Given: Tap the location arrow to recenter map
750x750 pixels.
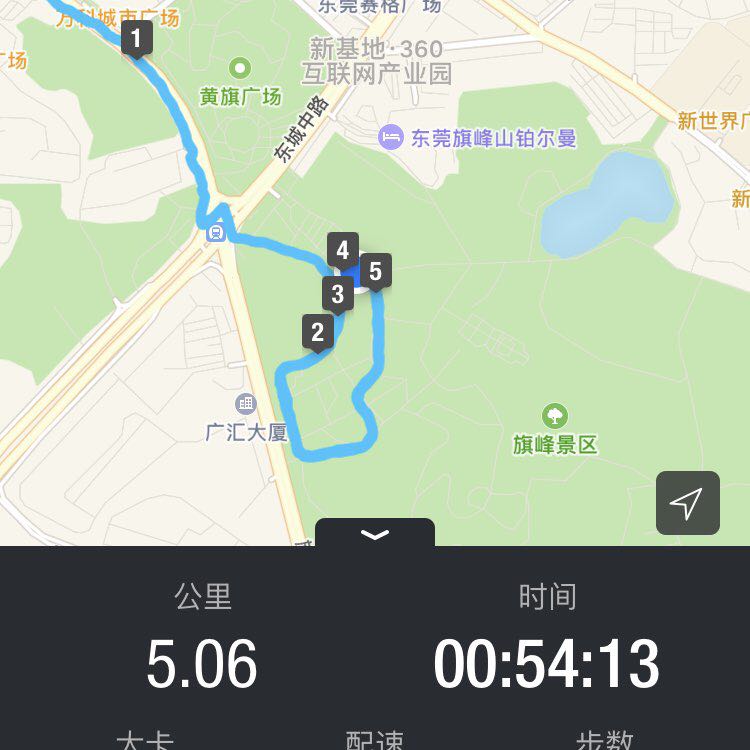Looking at the screenshot, I should (687, 503).
